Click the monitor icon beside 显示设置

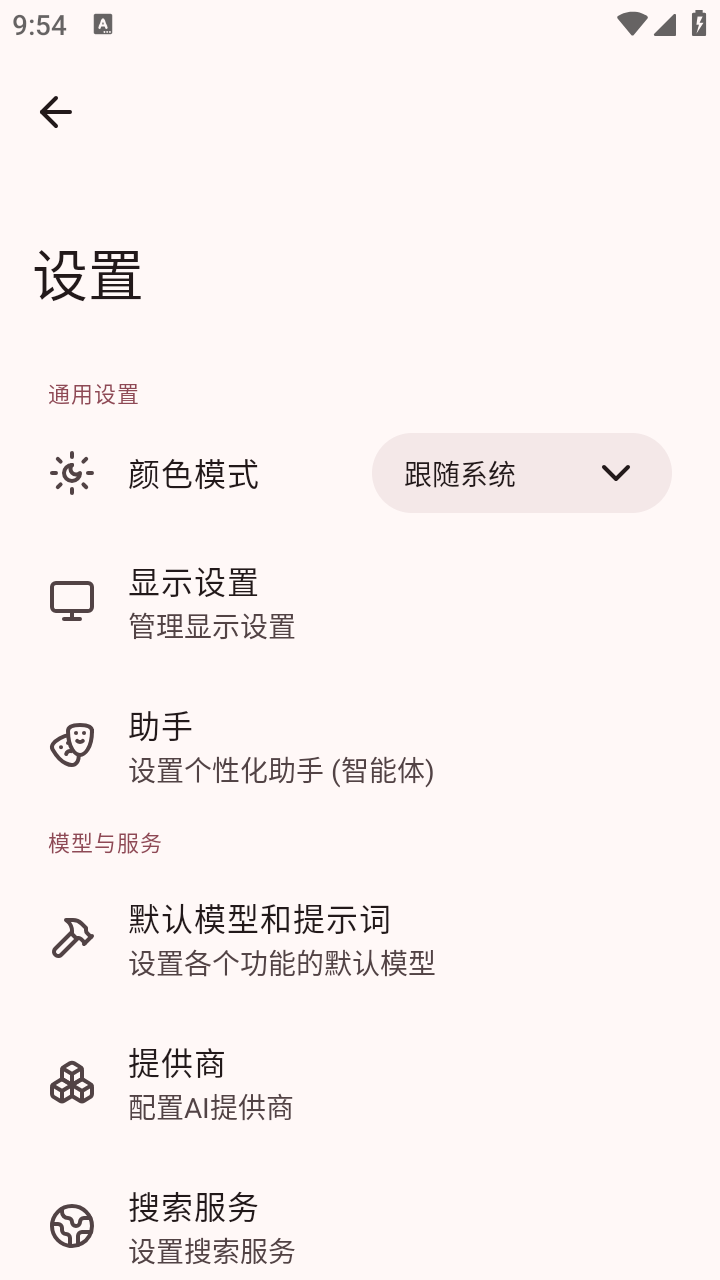(x=70, y=598)
